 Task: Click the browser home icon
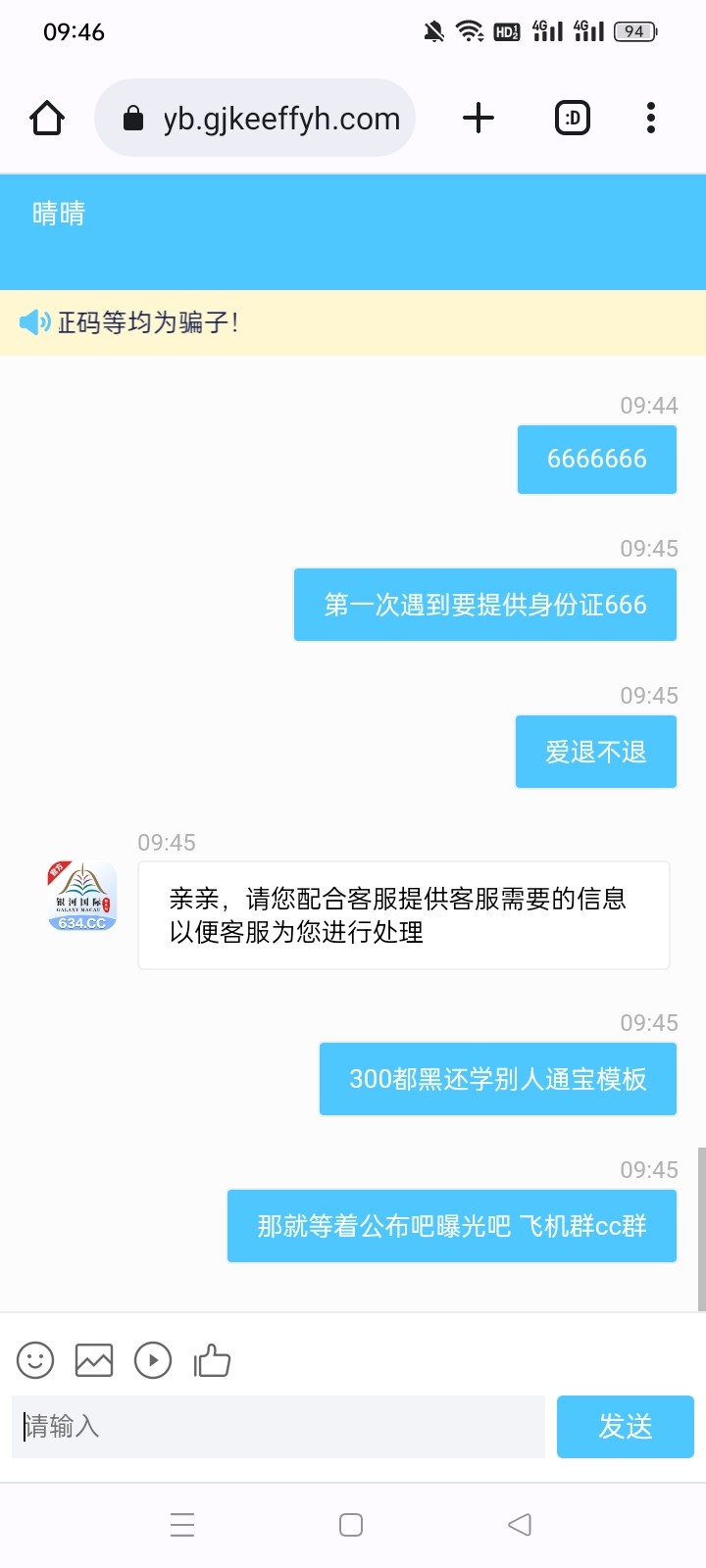coord(46,118)
